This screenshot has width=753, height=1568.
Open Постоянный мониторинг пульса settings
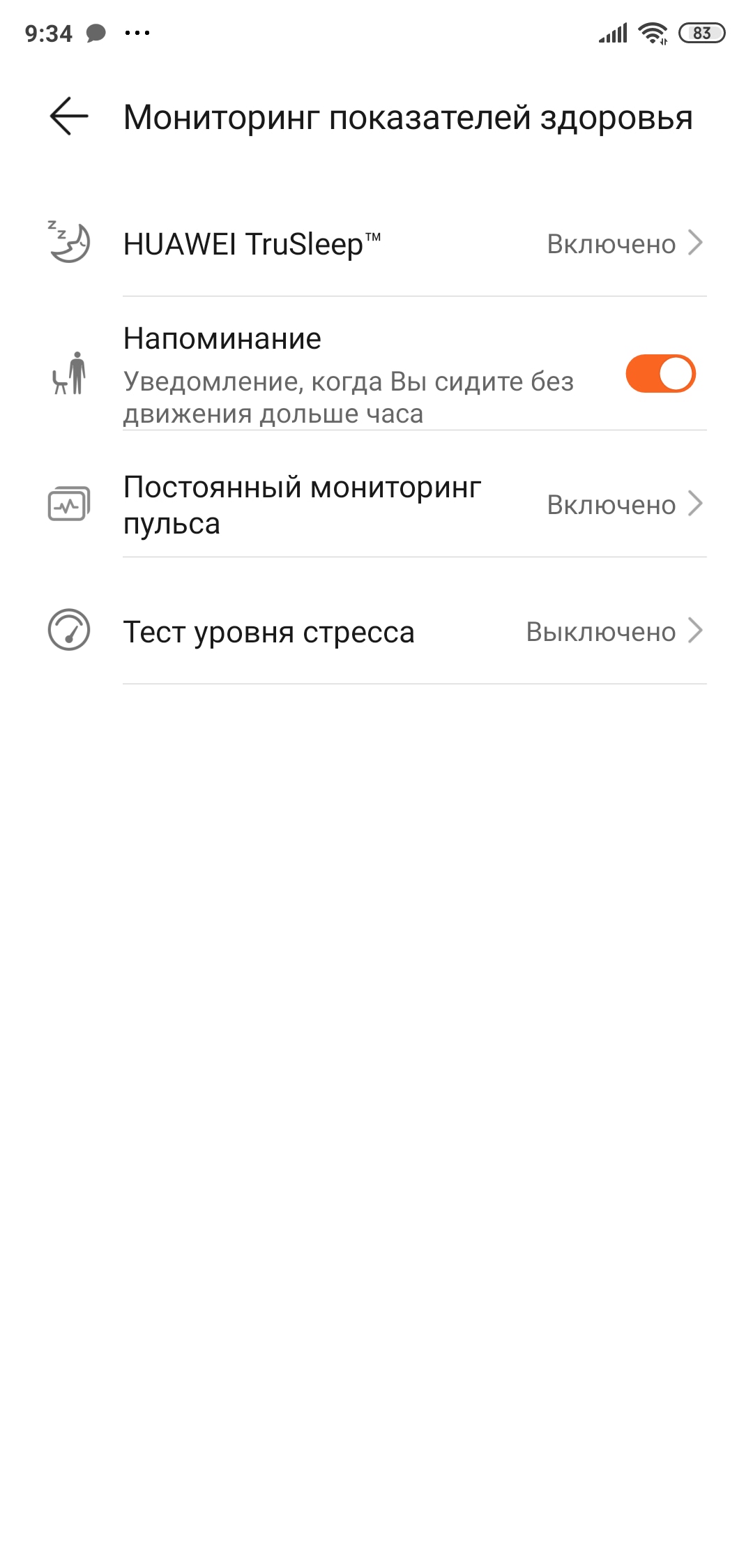376,504
